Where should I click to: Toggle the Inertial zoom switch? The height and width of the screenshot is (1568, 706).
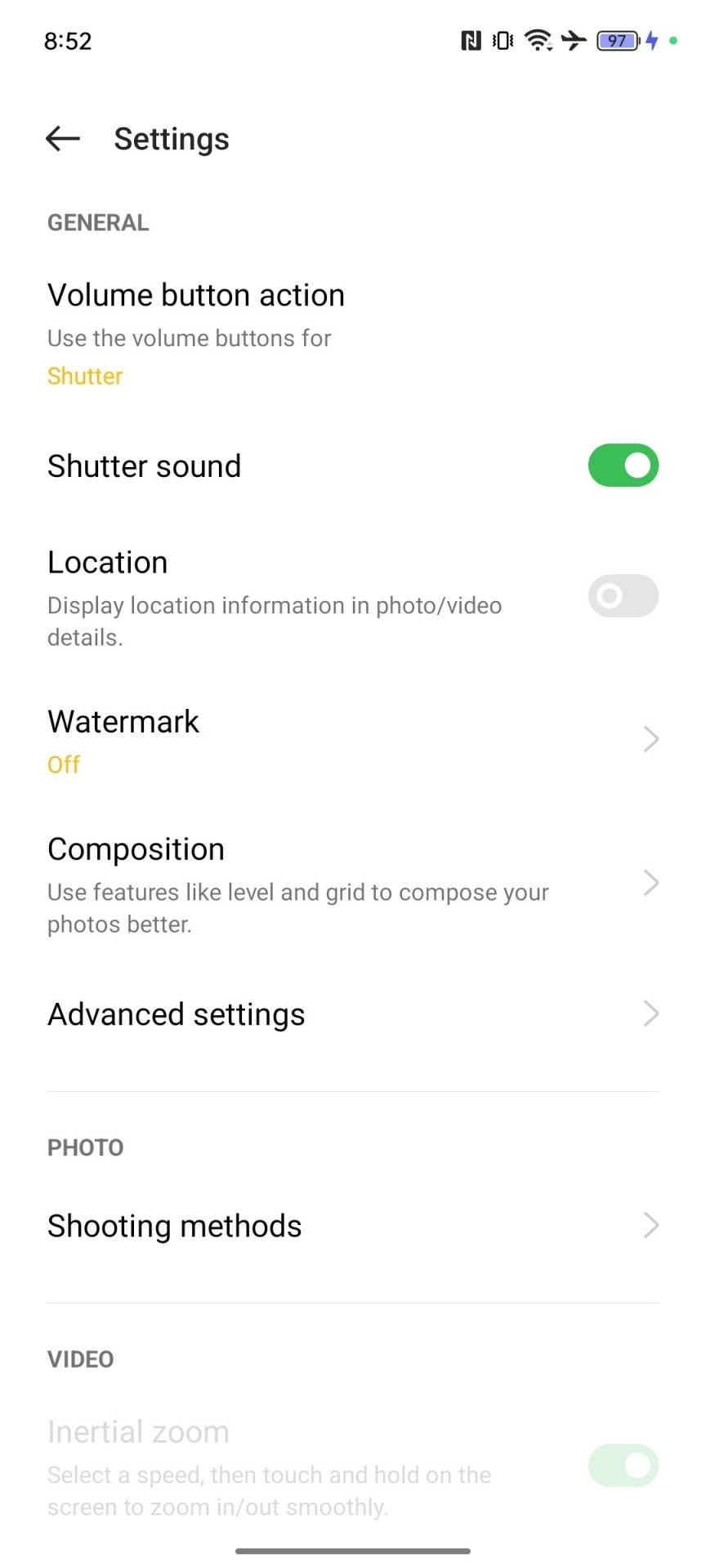[623, 1466]
